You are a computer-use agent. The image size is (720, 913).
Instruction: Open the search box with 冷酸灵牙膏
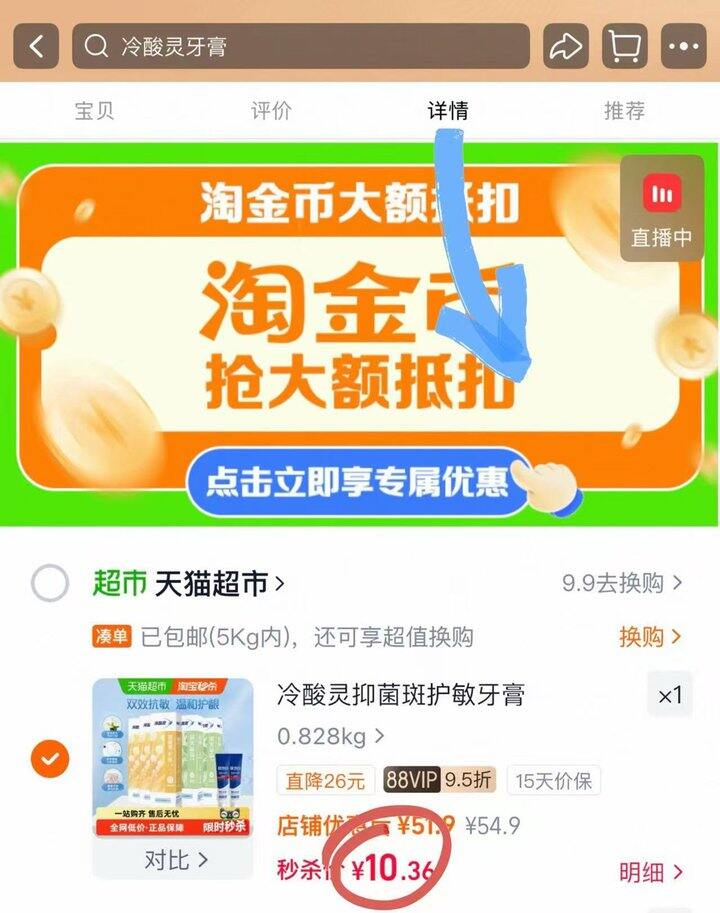click(x=300, y=46)
